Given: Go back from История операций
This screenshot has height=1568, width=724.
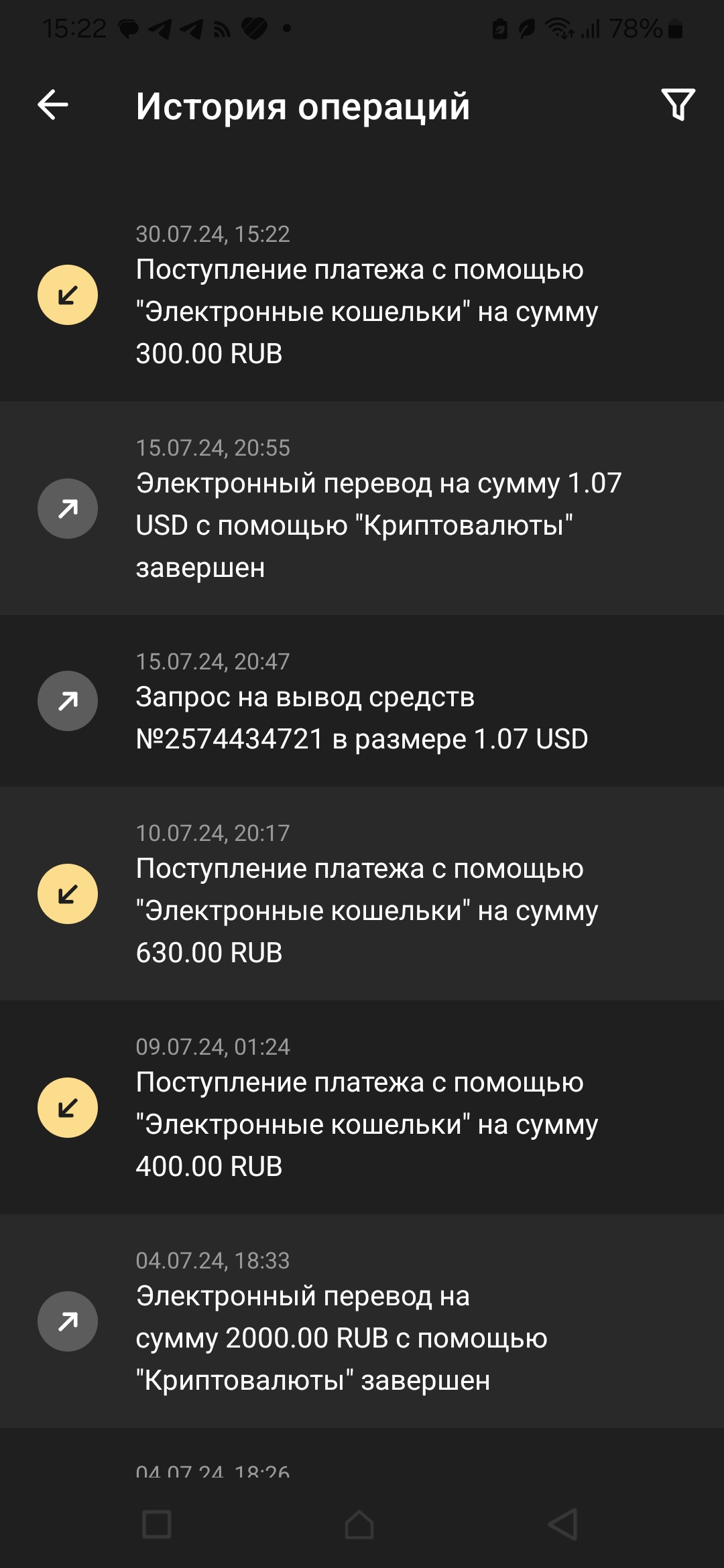Looking at the screenshot, I should [53, 105].
